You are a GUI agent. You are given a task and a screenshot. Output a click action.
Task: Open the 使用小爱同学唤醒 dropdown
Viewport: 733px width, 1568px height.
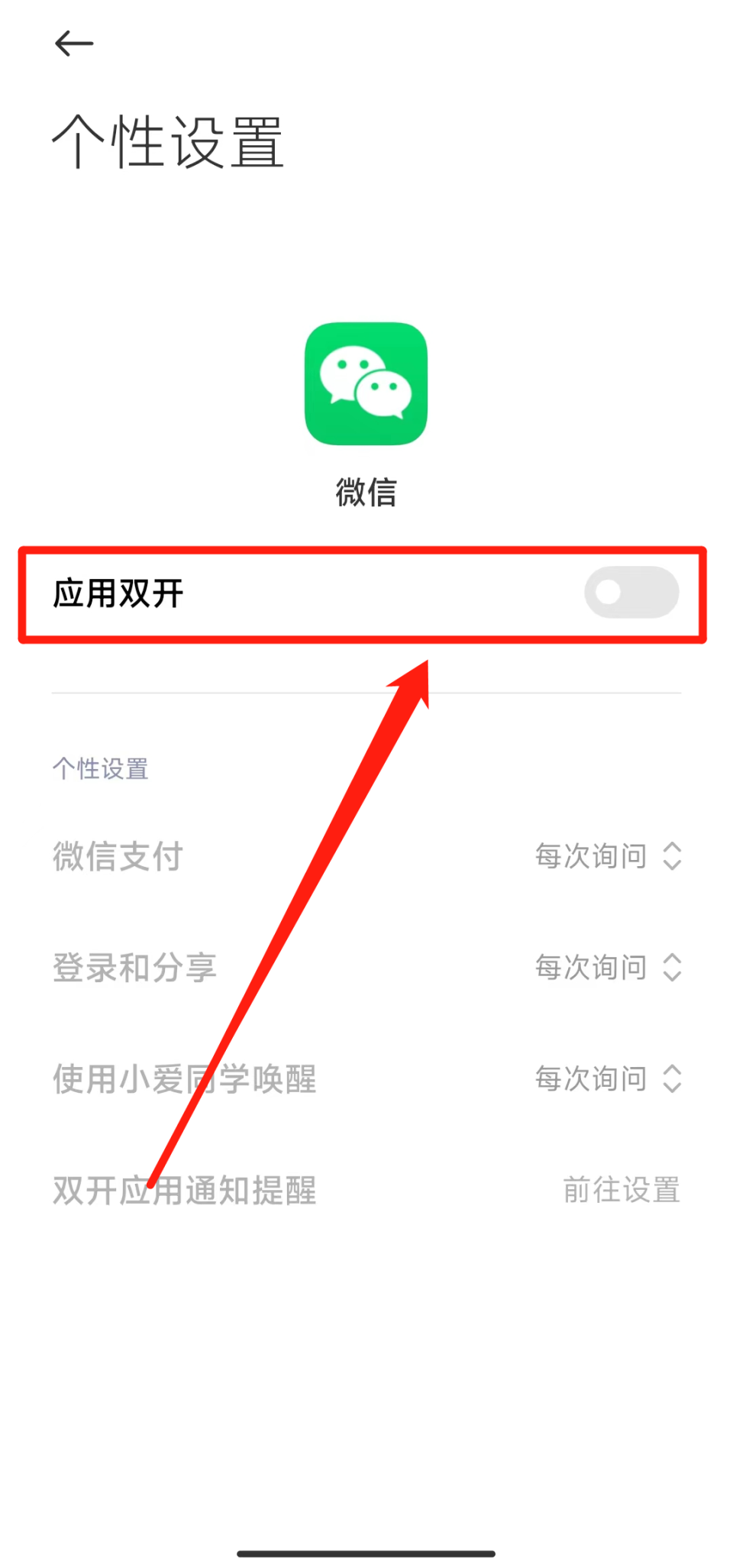pyautogui.click(x=608, y=1079)
